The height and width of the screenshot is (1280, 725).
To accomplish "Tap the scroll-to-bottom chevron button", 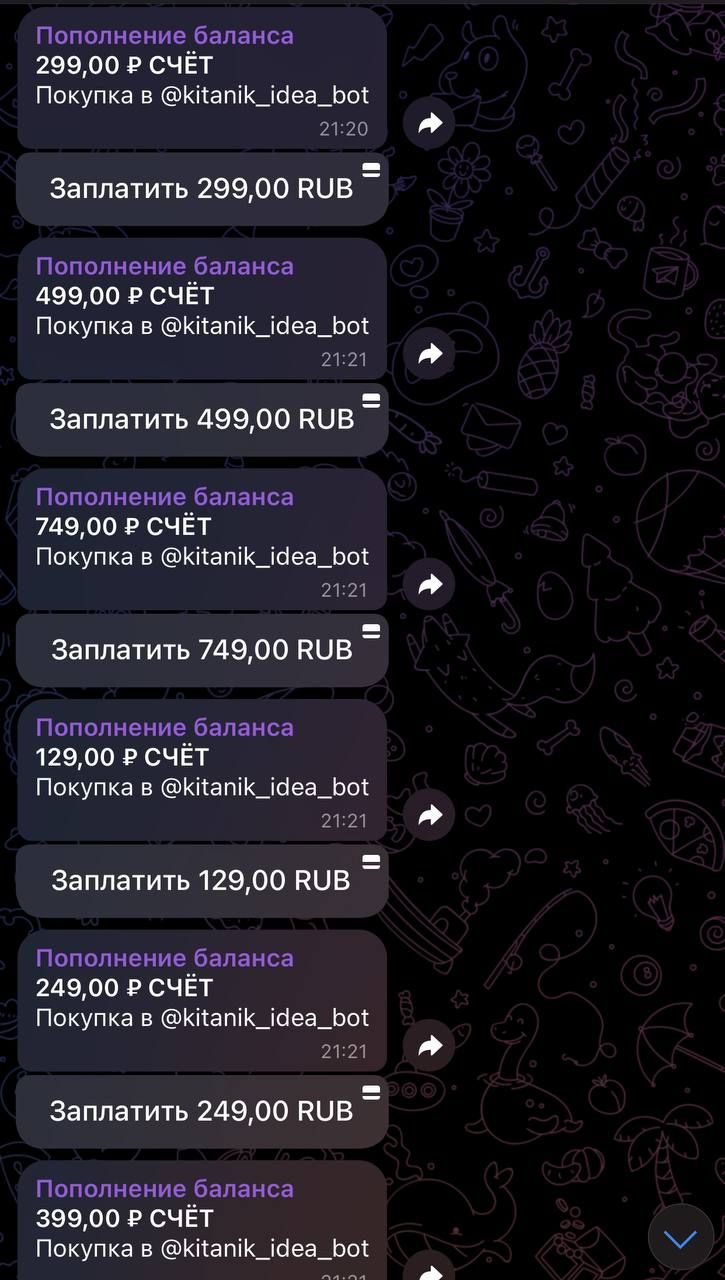I will tap(680, 1235).
